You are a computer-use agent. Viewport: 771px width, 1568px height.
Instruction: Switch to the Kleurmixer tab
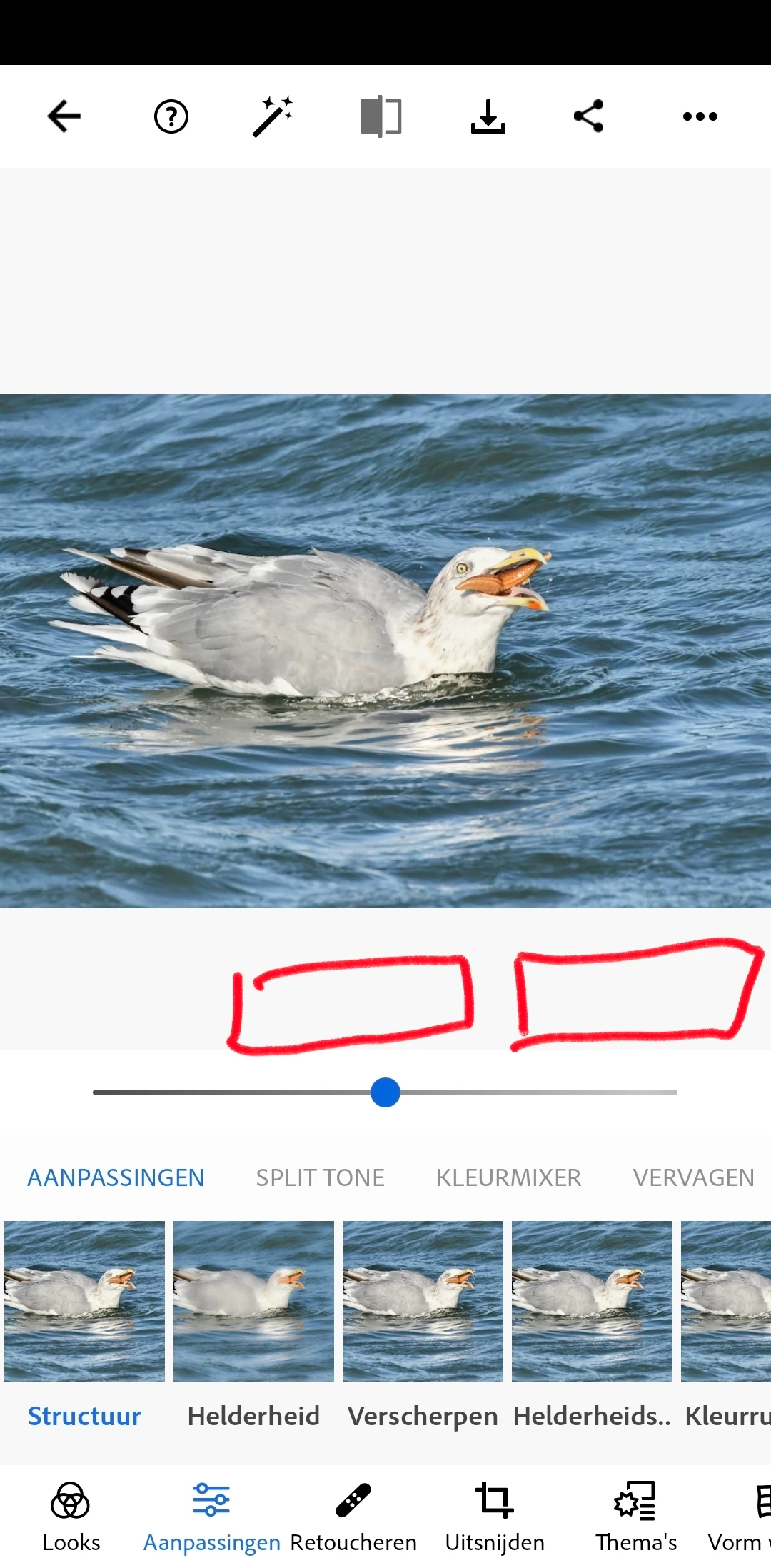pos(508,1177)
